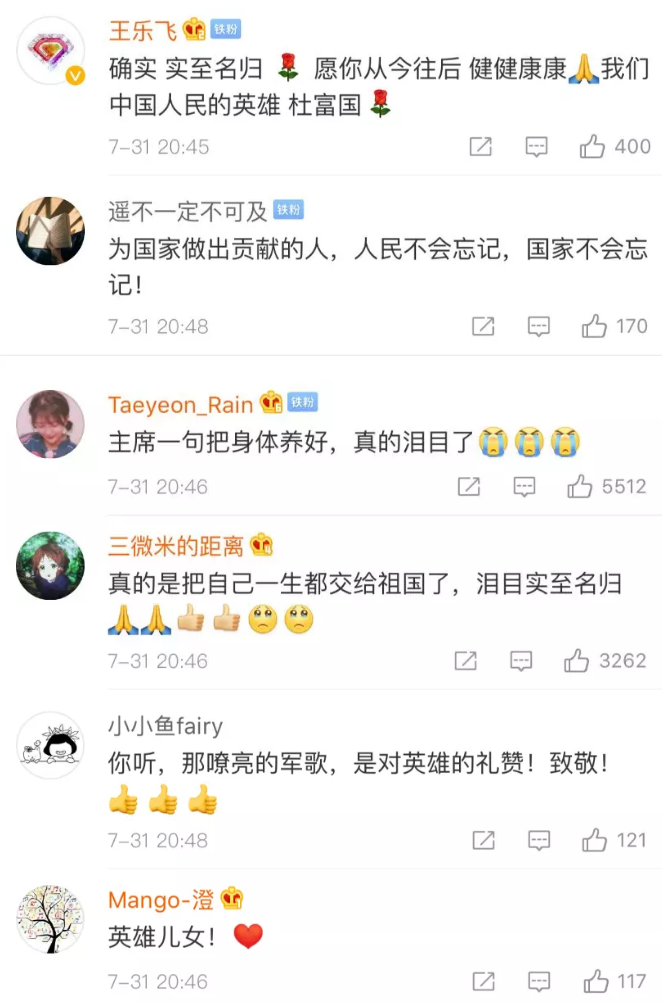Like 王乐飞's comment

pos(593,147)
